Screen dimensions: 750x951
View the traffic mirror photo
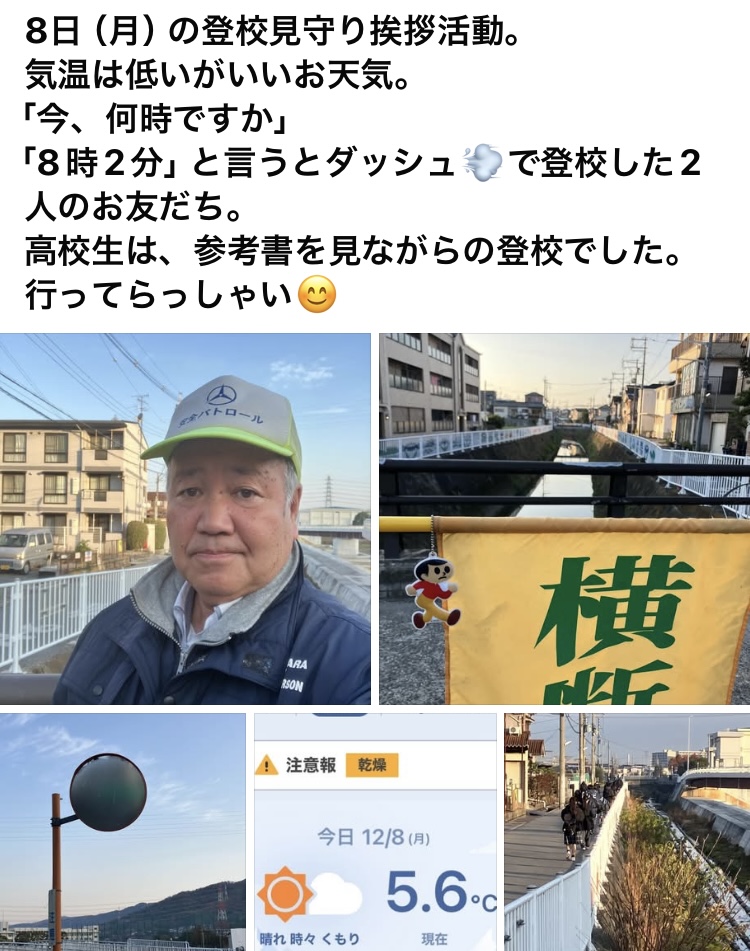[x=122, y=831]
